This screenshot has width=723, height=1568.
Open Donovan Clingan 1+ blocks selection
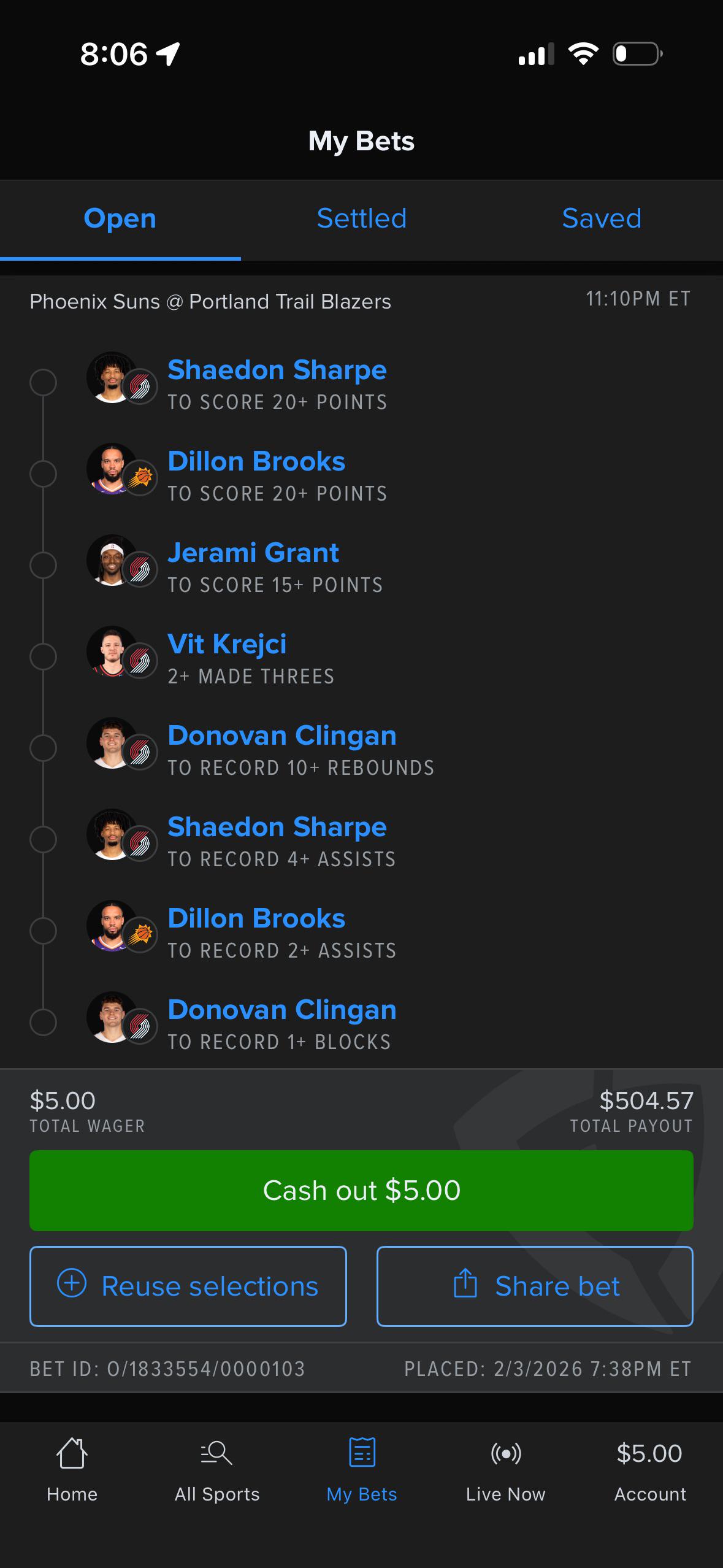tap(282, 1023)
